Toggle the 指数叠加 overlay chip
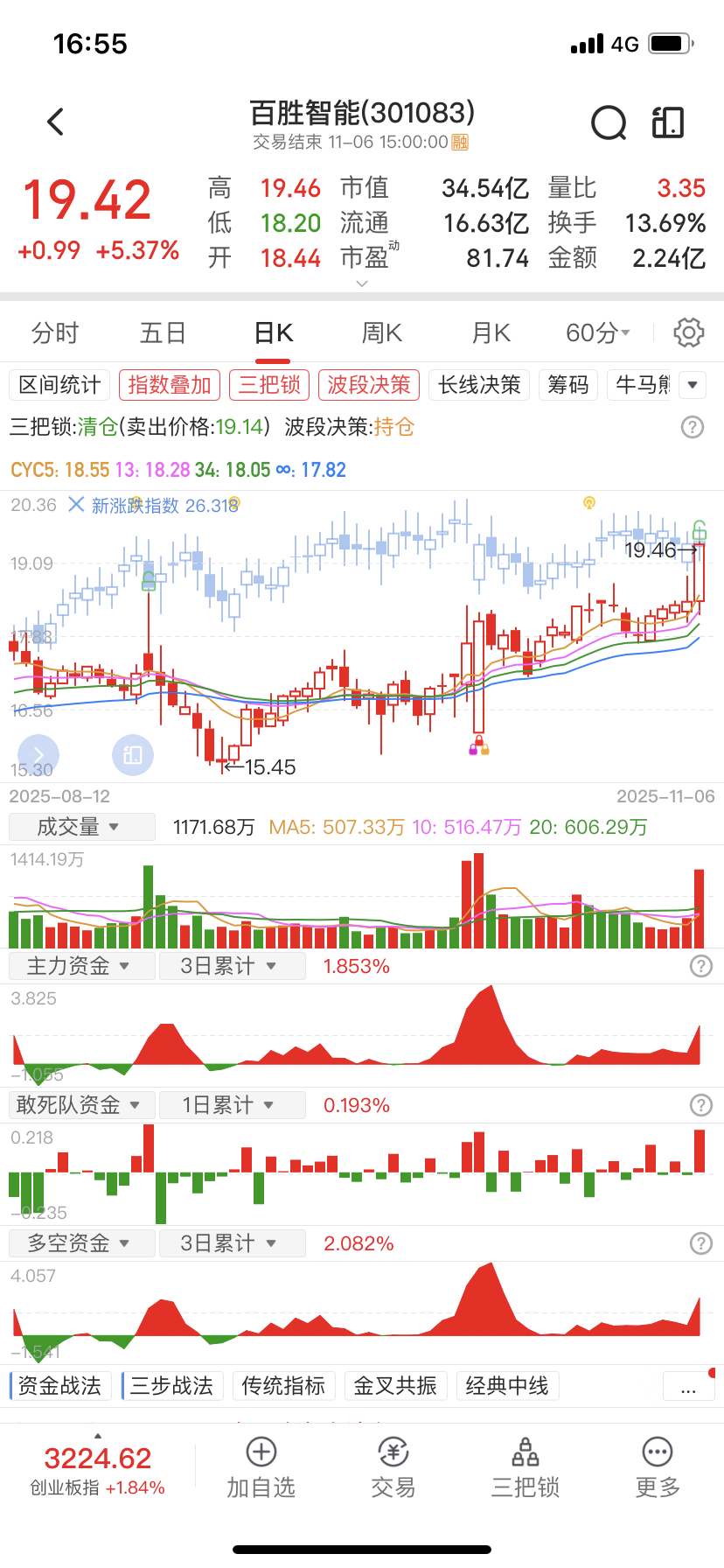Image resolution: width=724 pixels, height=1568 pixels. [170, 385]
